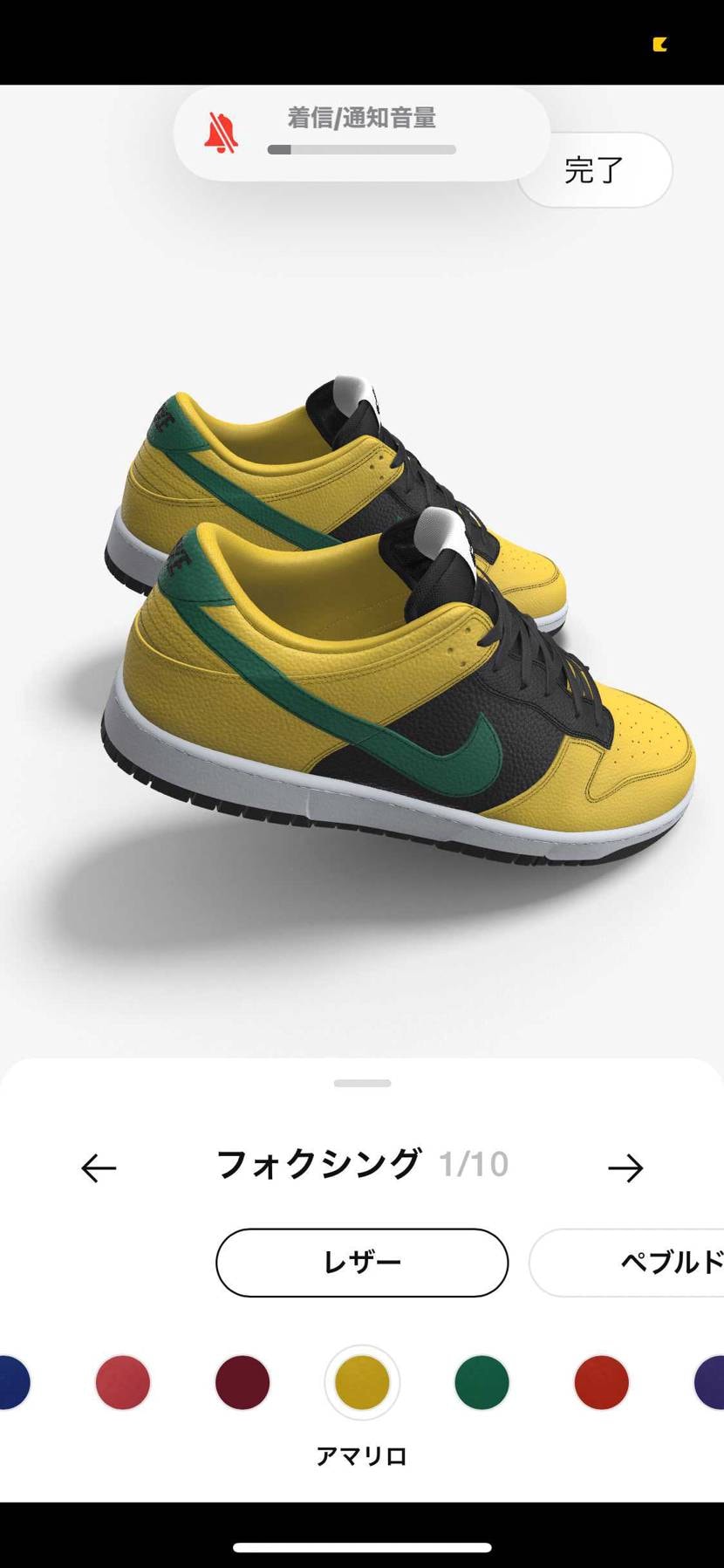724x1568 pixels.
Task: Pick the coral red color swatch
Action: [x=123, y=1382]
